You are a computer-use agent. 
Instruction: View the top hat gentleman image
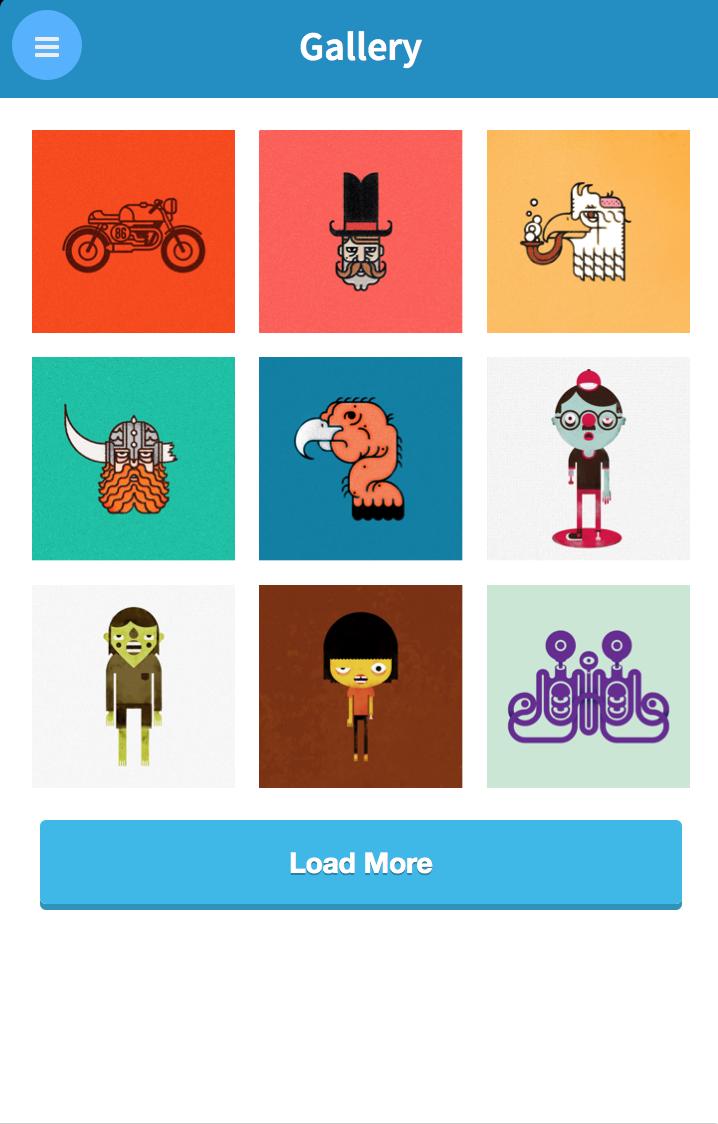[360, 231]
